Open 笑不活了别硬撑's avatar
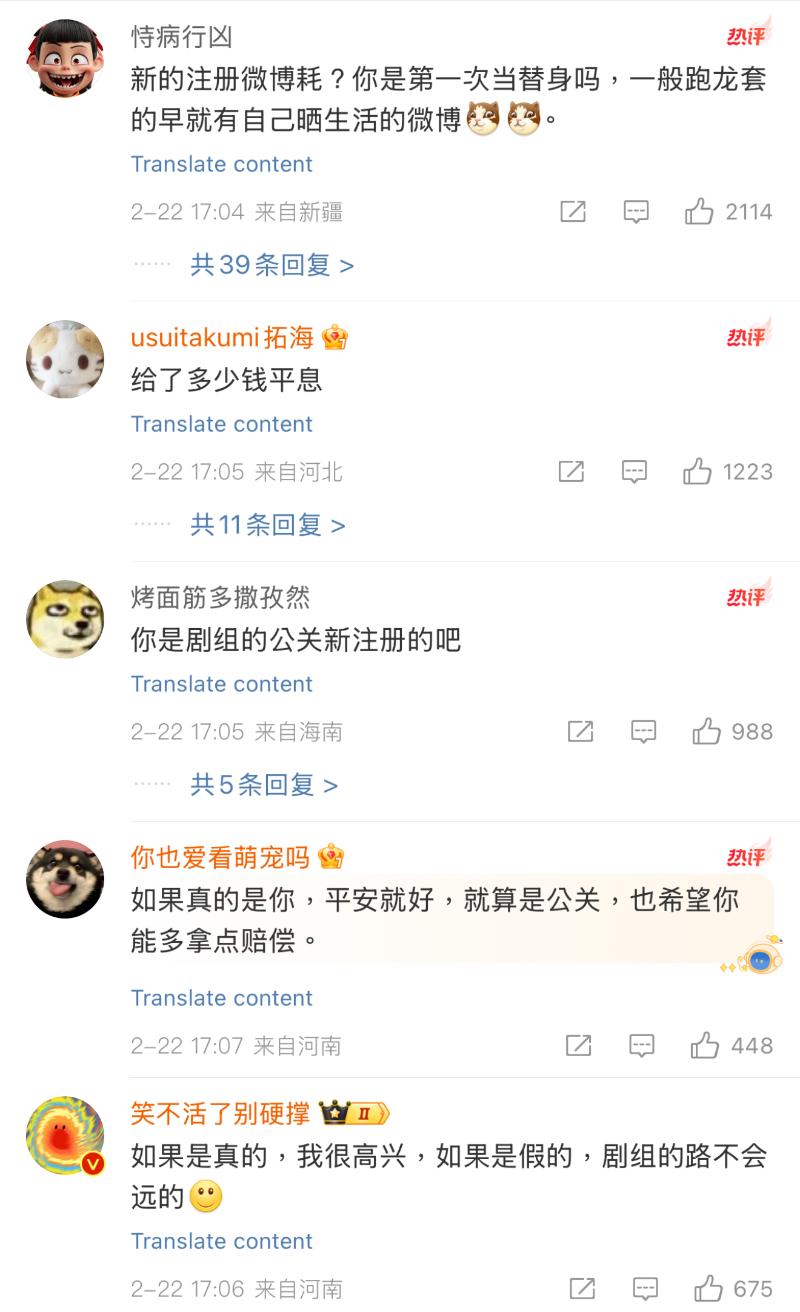 65,1136
